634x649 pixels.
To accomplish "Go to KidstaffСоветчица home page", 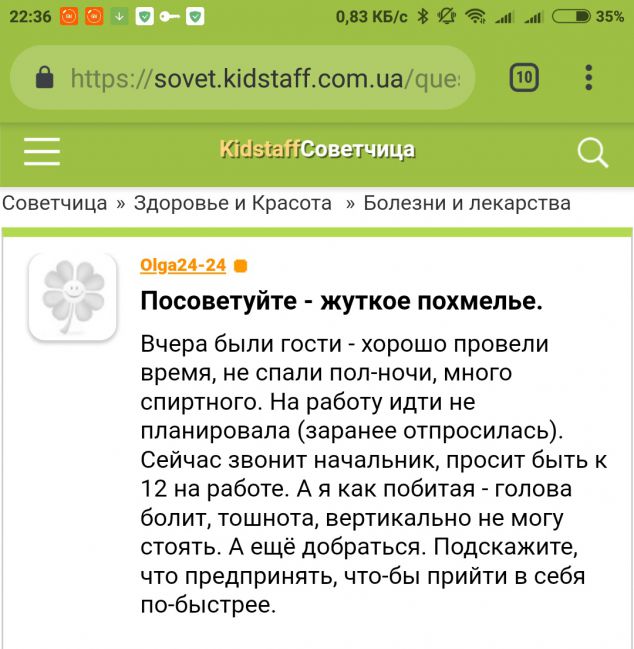I will tap(317, 151).
